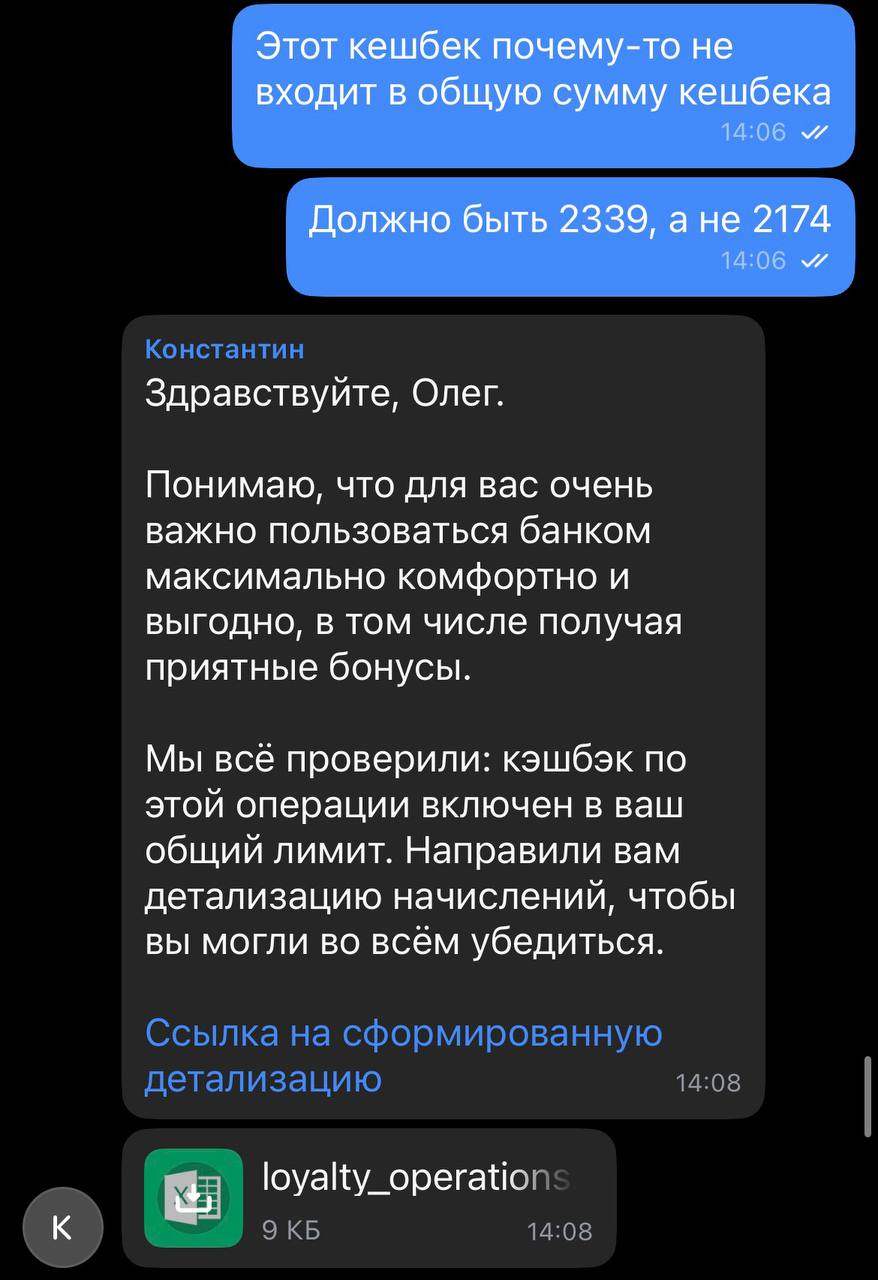Open the link 'Ссылка на сформированную детализацию'
Viewport: 878px width, 1280px height.
pos(402,1033)
